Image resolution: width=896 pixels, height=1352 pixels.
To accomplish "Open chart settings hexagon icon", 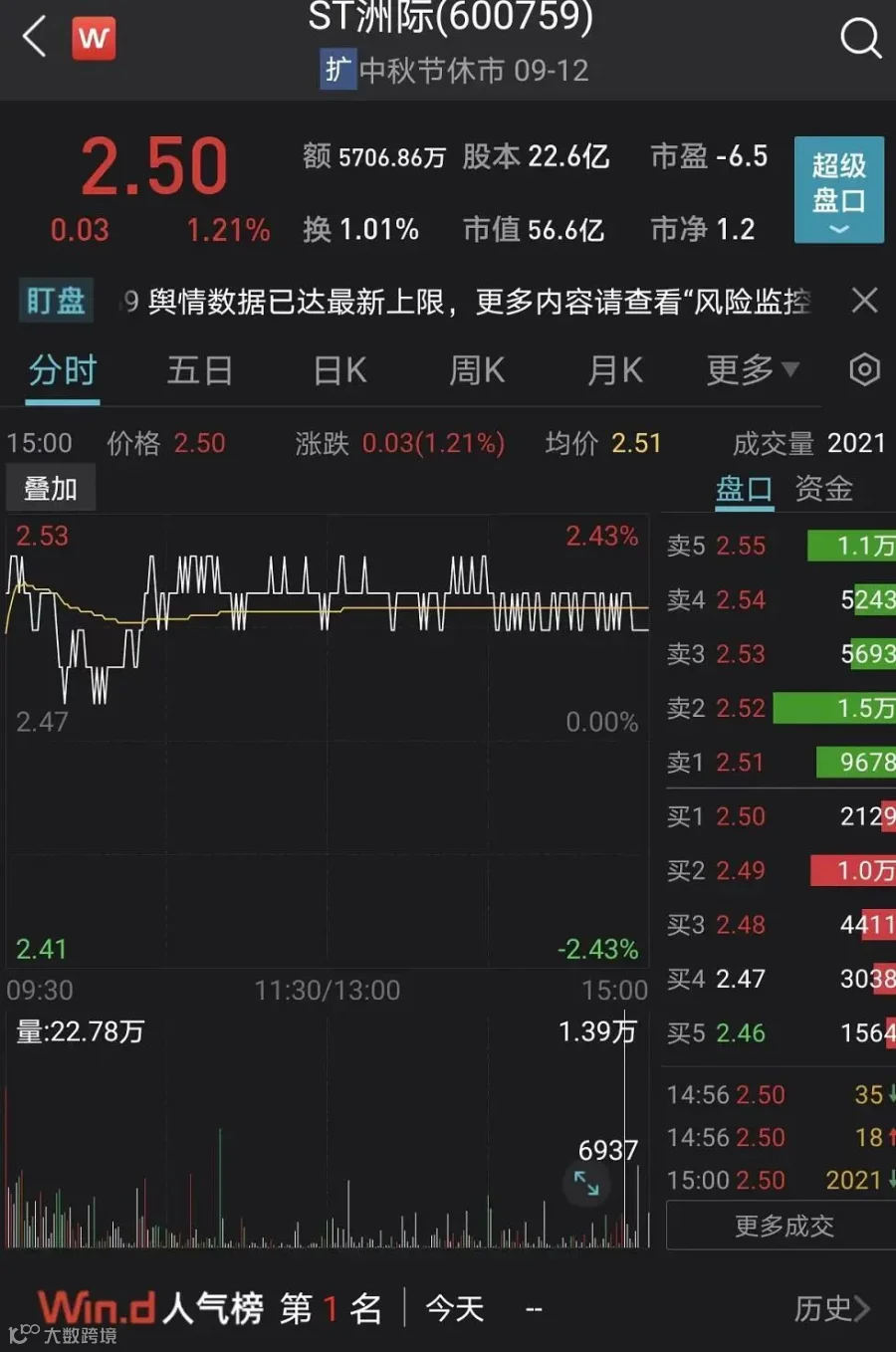I will tap(864, 370).
